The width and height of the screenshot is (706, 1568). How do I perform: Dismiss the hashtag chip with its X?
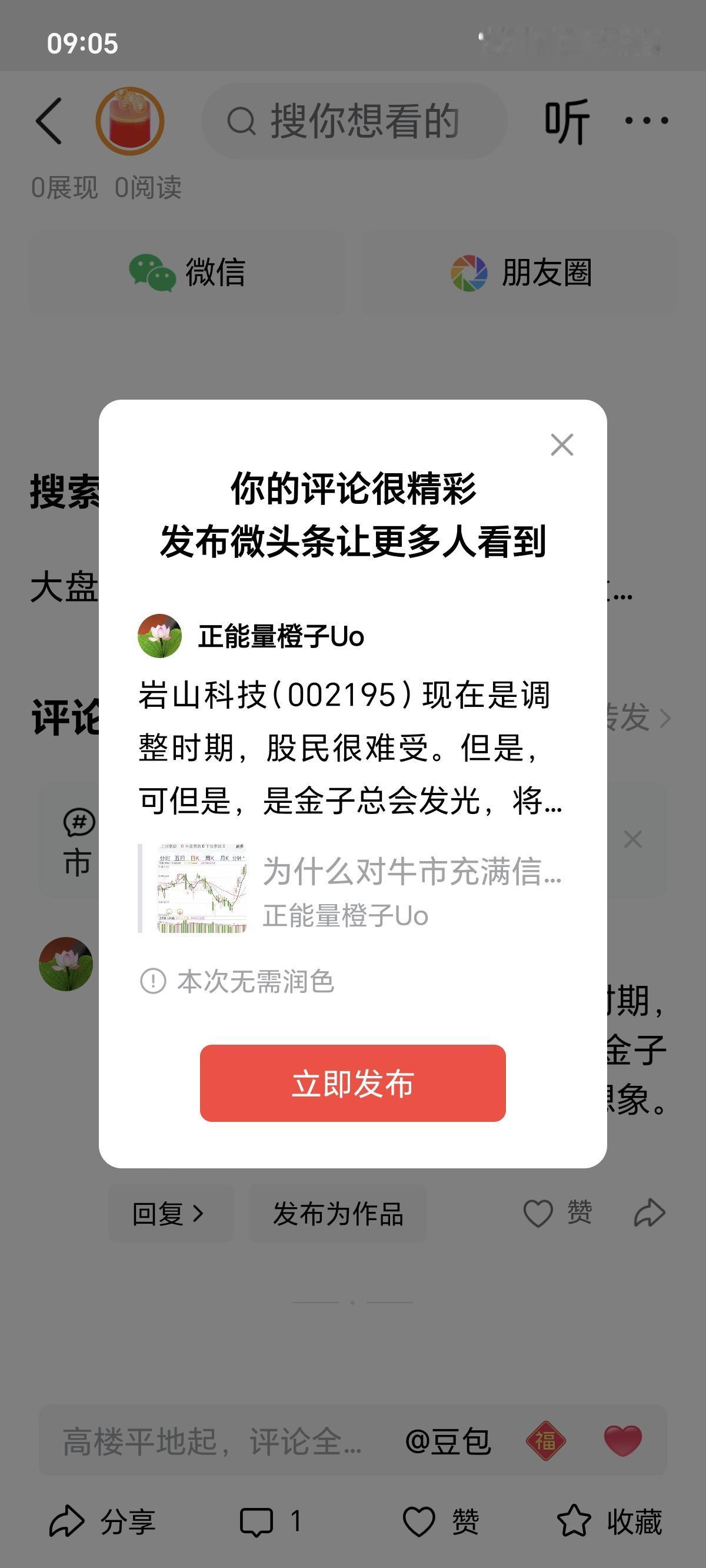(632, 838)
